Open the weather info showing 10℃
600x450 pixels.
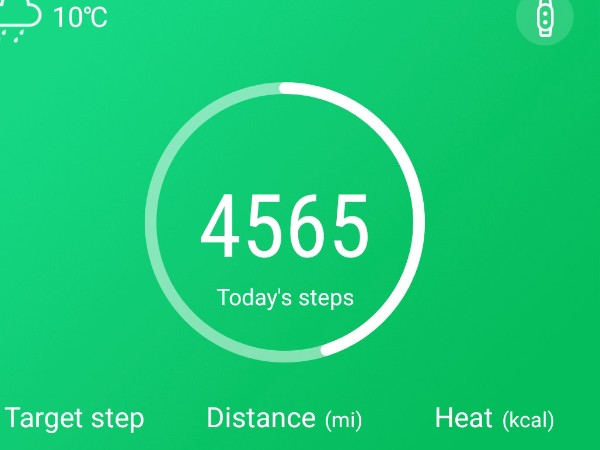coord(55,17)
